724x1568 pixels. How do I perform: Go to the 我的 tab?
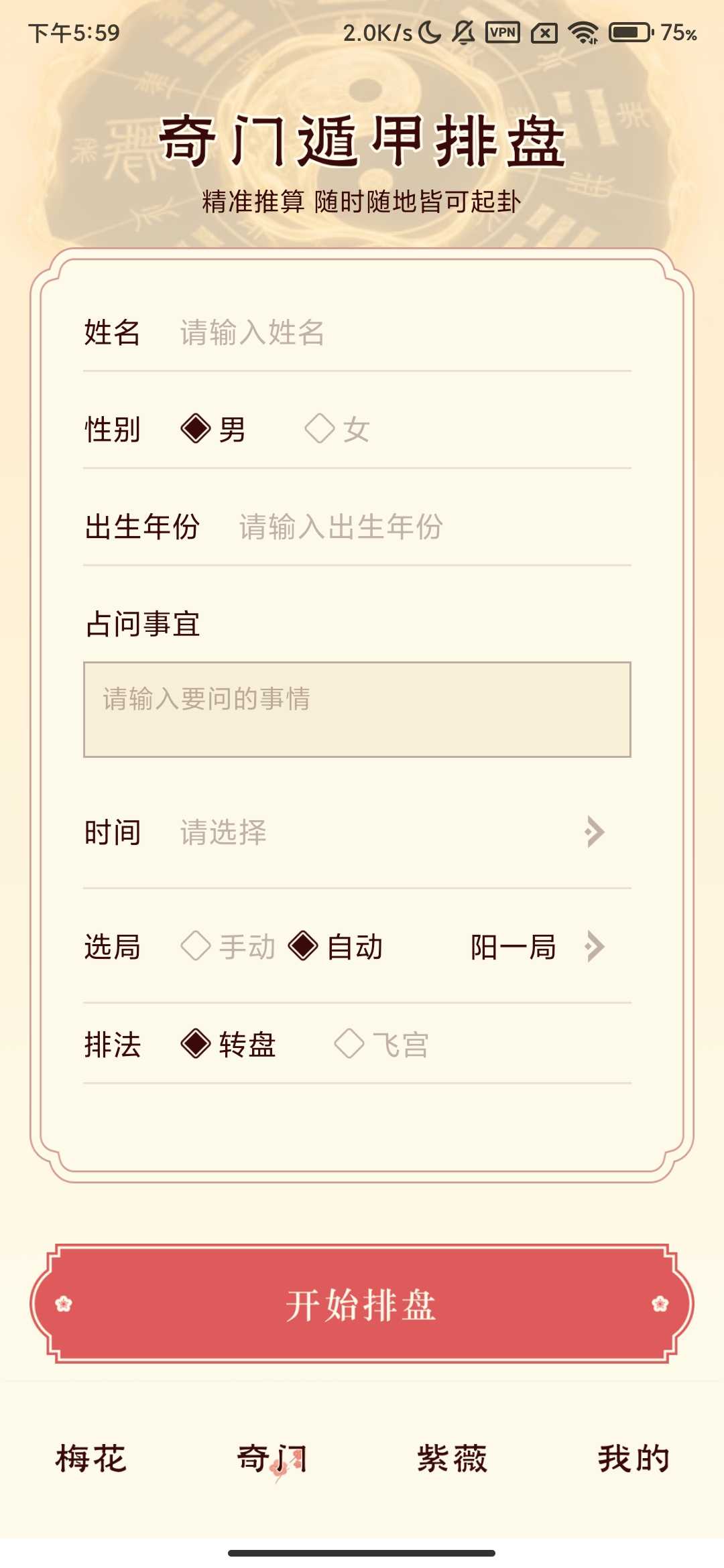(633, 1458)
